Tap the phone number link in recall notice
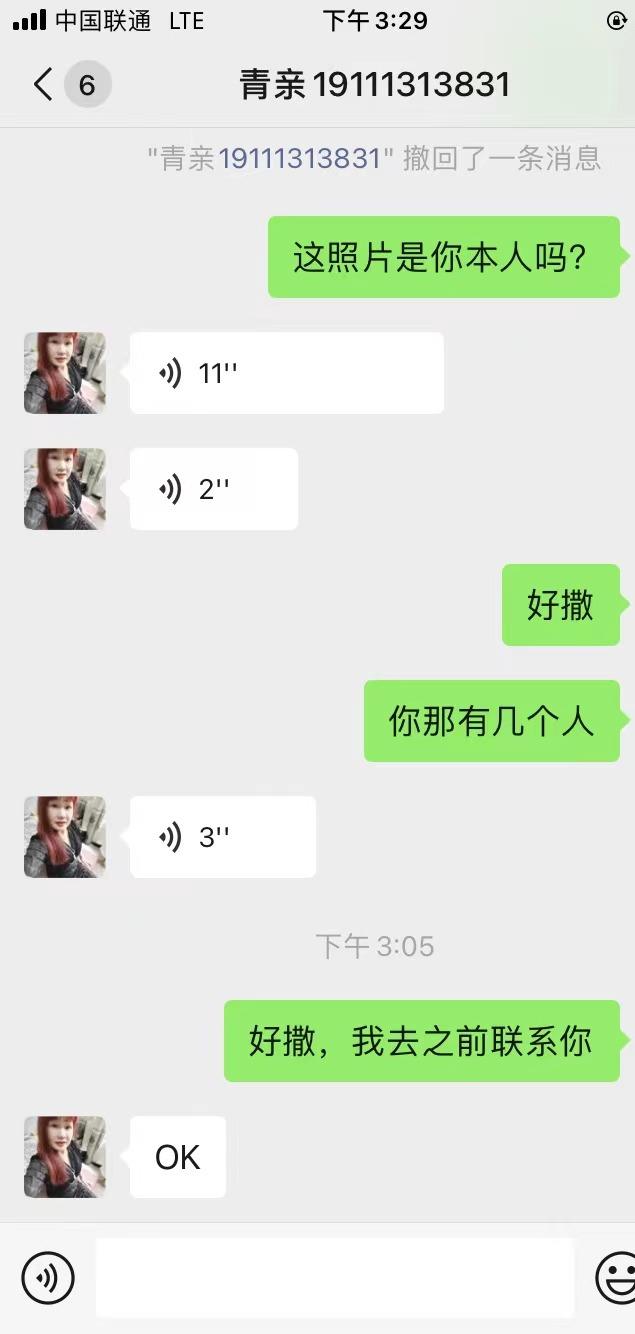The height and width of the screenshot is (1334, 635). [299, 158]
